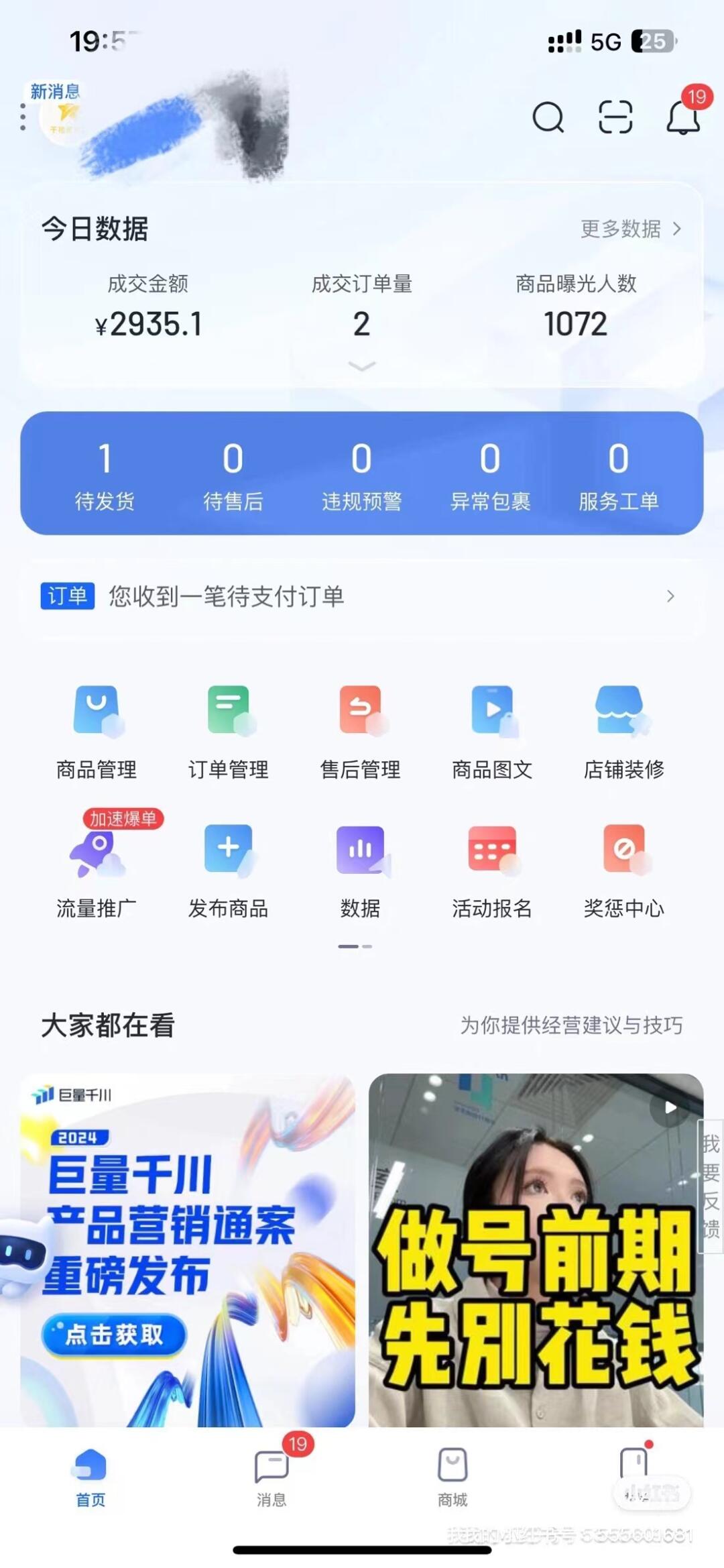Check 违规预警 violation warnings
This screenshot has width=724, height=1568.
(x=361, y=474)
